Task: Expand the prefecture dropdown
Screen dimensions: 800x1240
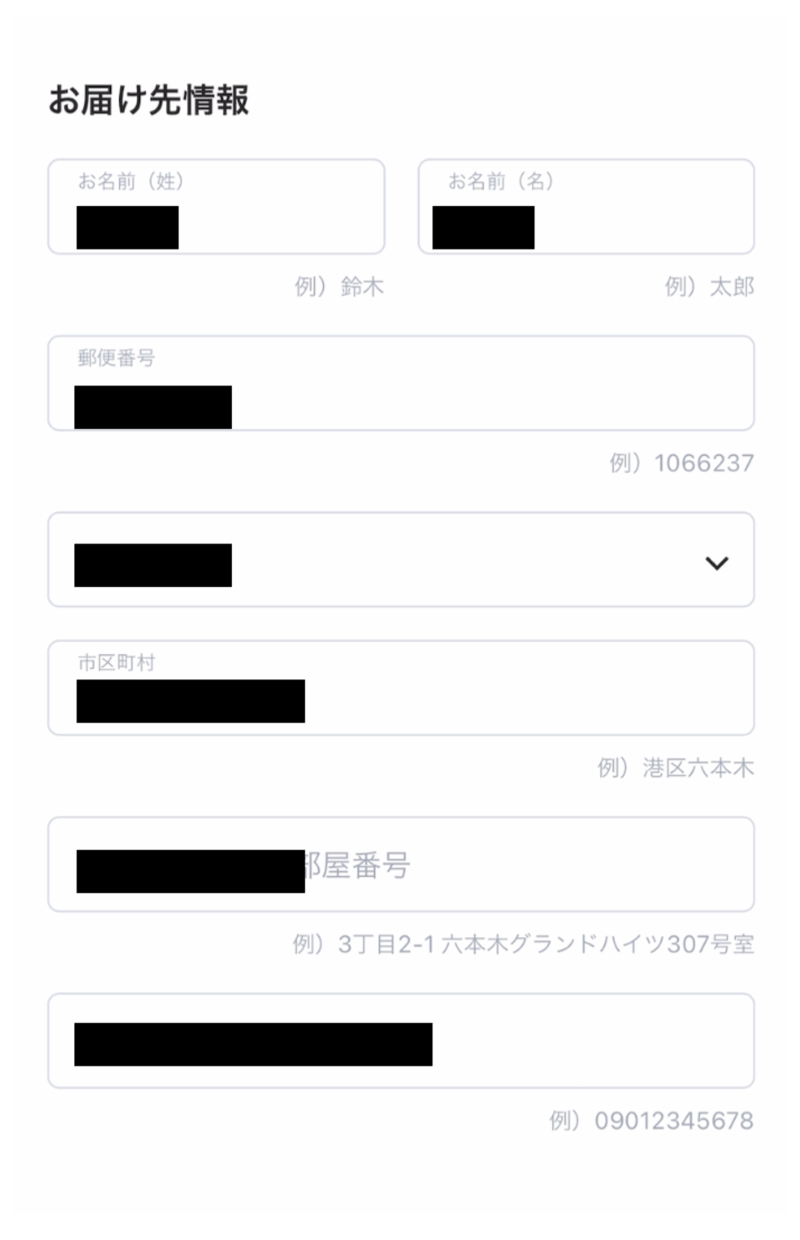Action: point(401,560)
